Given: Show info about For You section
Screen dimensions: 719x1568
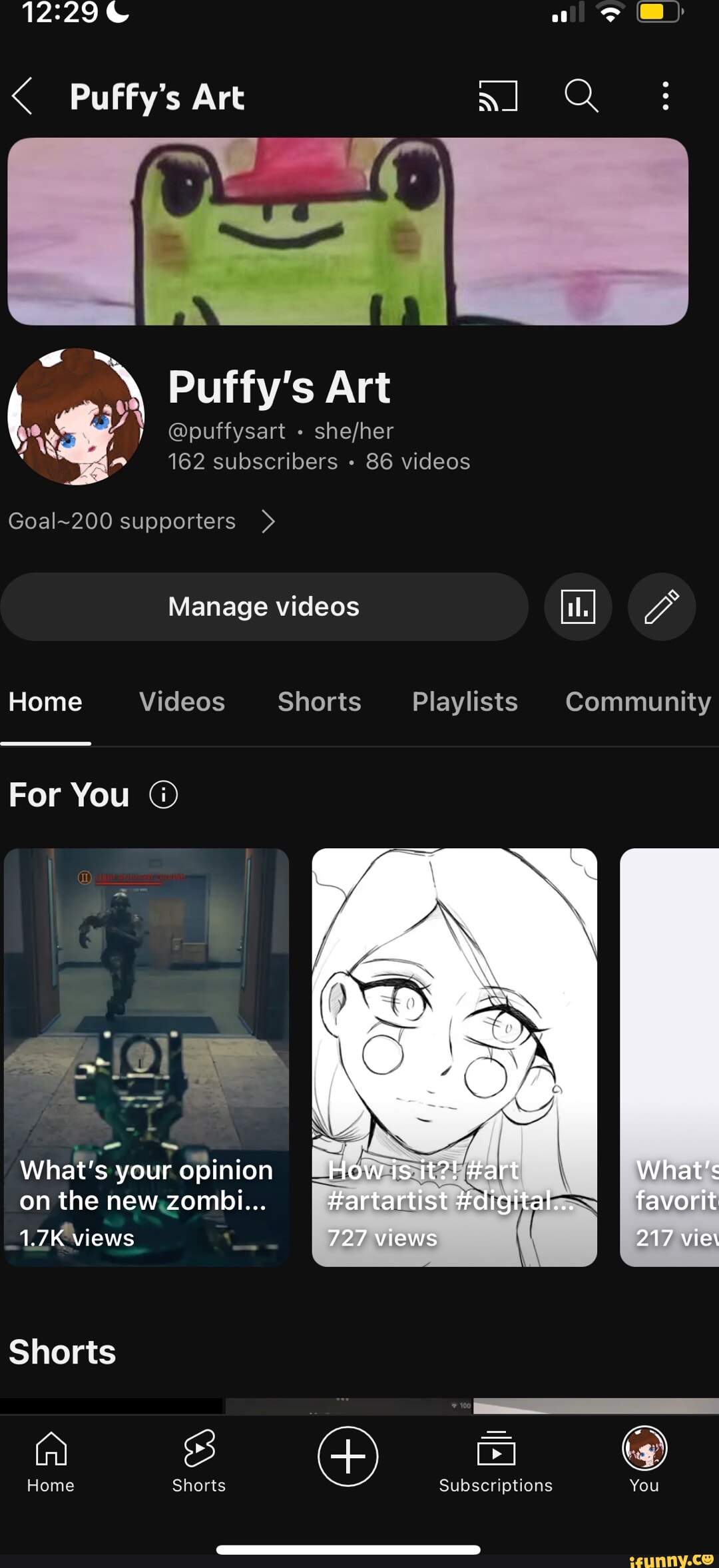Looking at the screenshot, I should [164, 794].
